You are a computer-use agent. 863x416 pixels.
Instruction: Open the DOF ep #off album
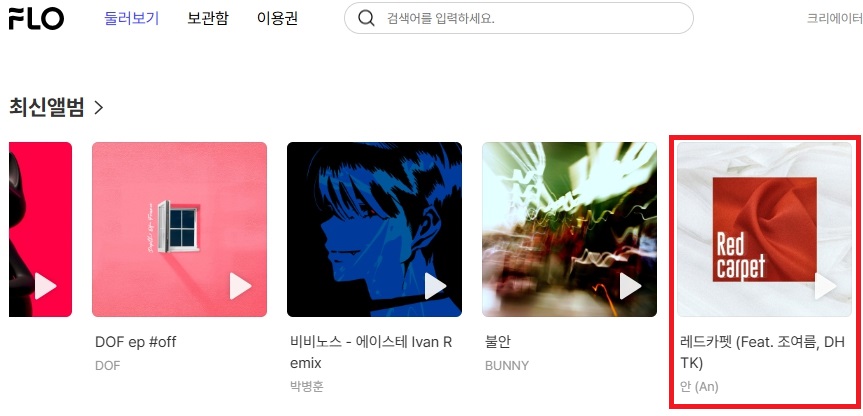click(179, 229)
